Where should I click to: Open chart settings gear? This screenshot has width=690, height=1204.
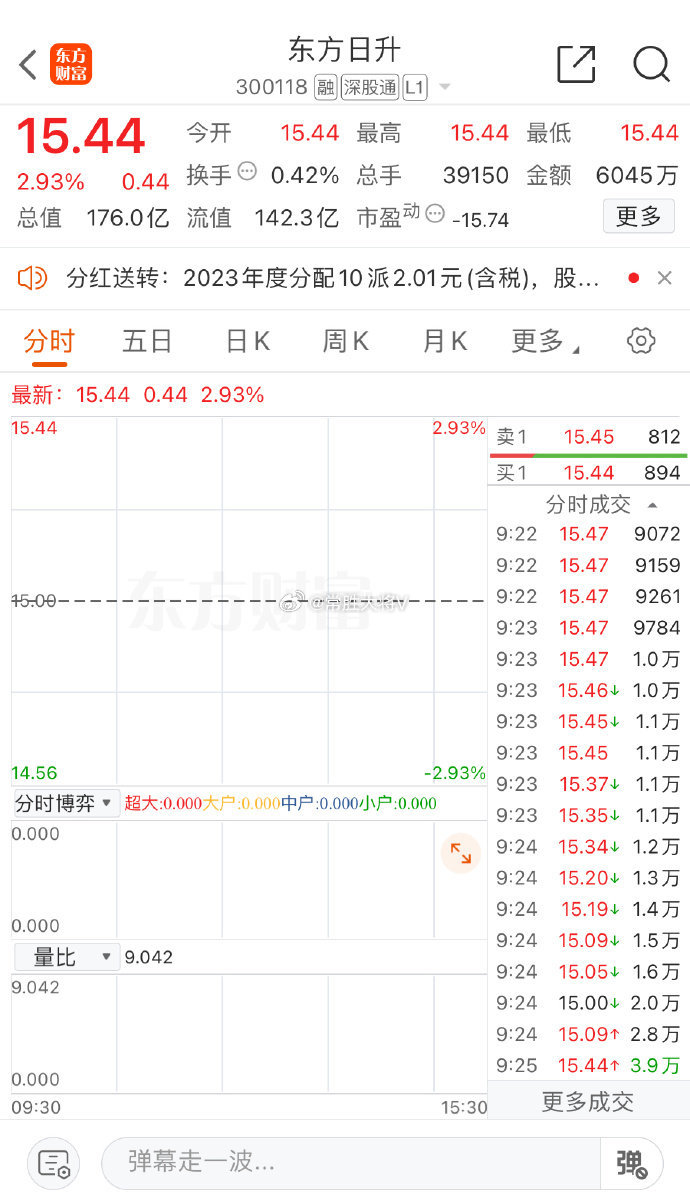[640, 341]
